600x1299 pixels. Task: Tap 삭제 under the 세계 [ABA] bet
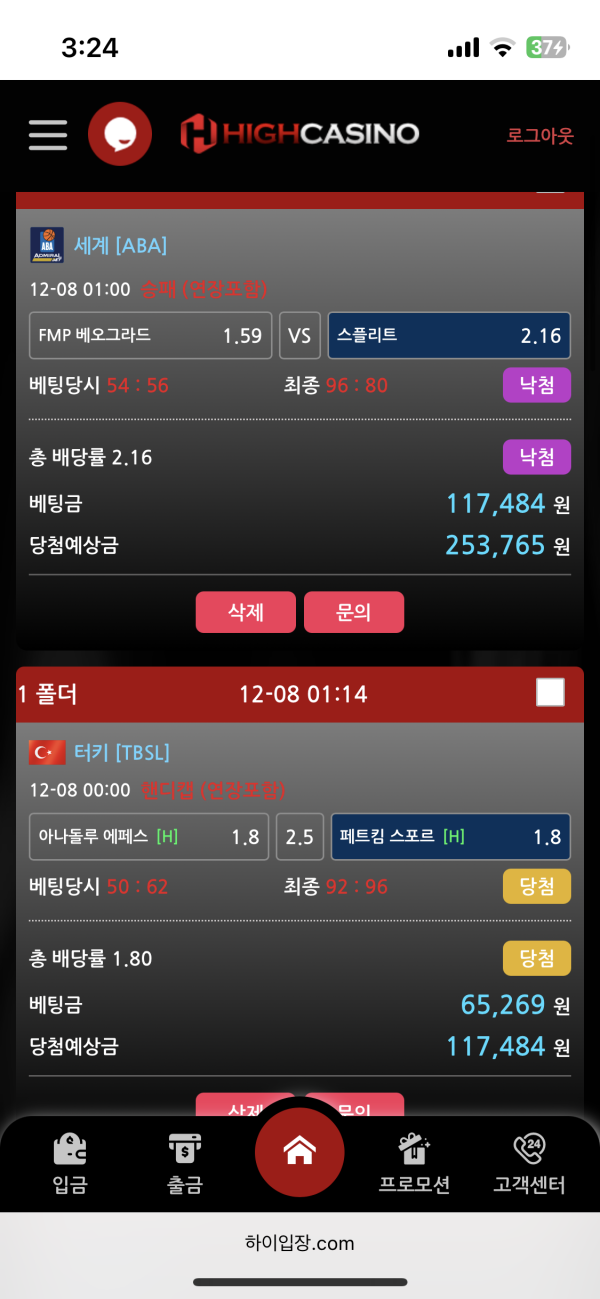[x=246, y=612]
